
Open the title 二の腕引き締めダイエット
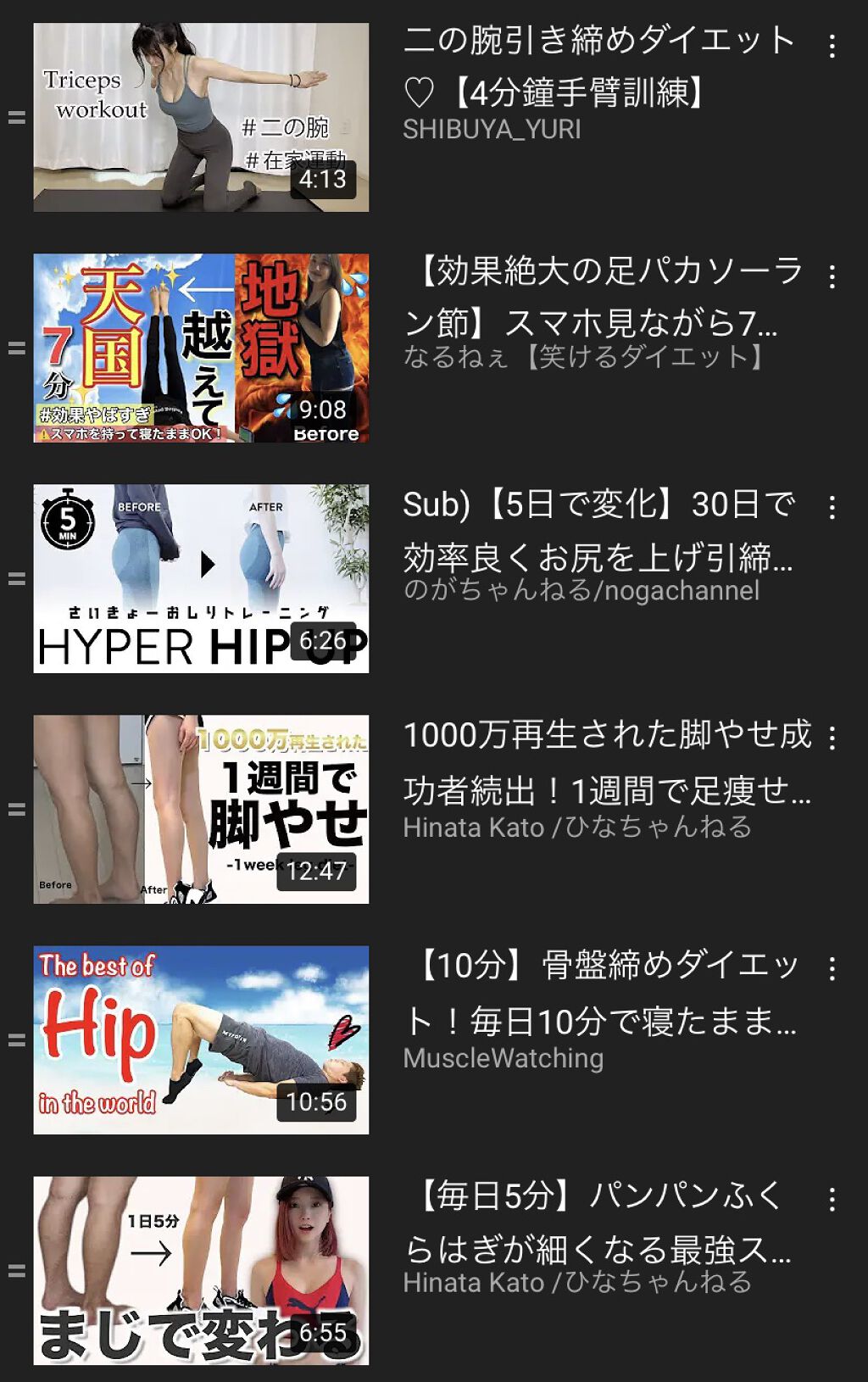[x=598, y=66]
